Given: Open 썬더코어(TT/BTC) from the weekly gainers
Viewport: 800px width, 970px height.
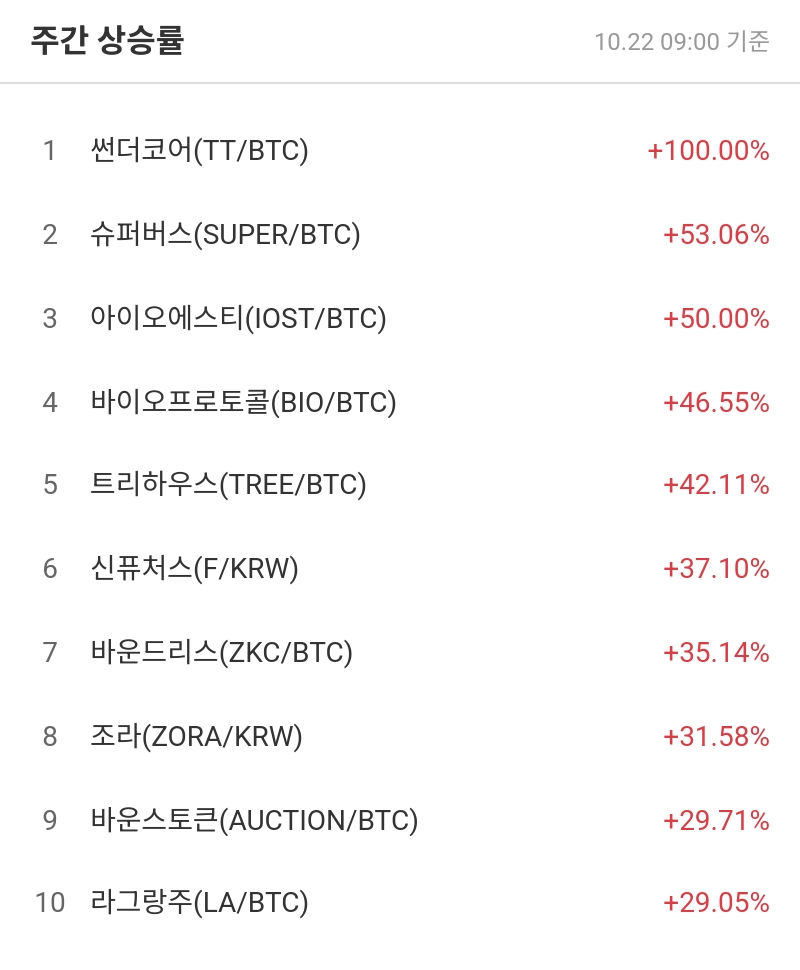Looking at the screenshot, I should click(199, 151).
